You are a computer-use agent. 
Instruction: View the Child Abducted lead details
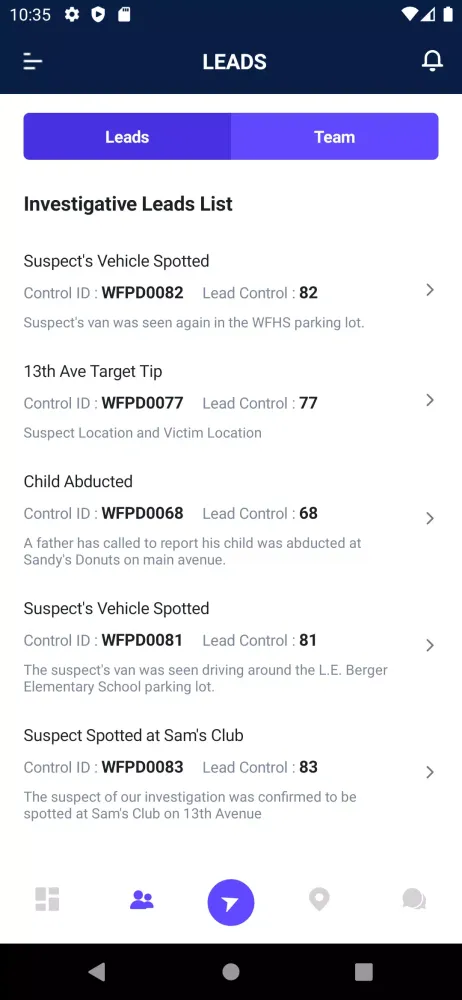coord(231,518)
